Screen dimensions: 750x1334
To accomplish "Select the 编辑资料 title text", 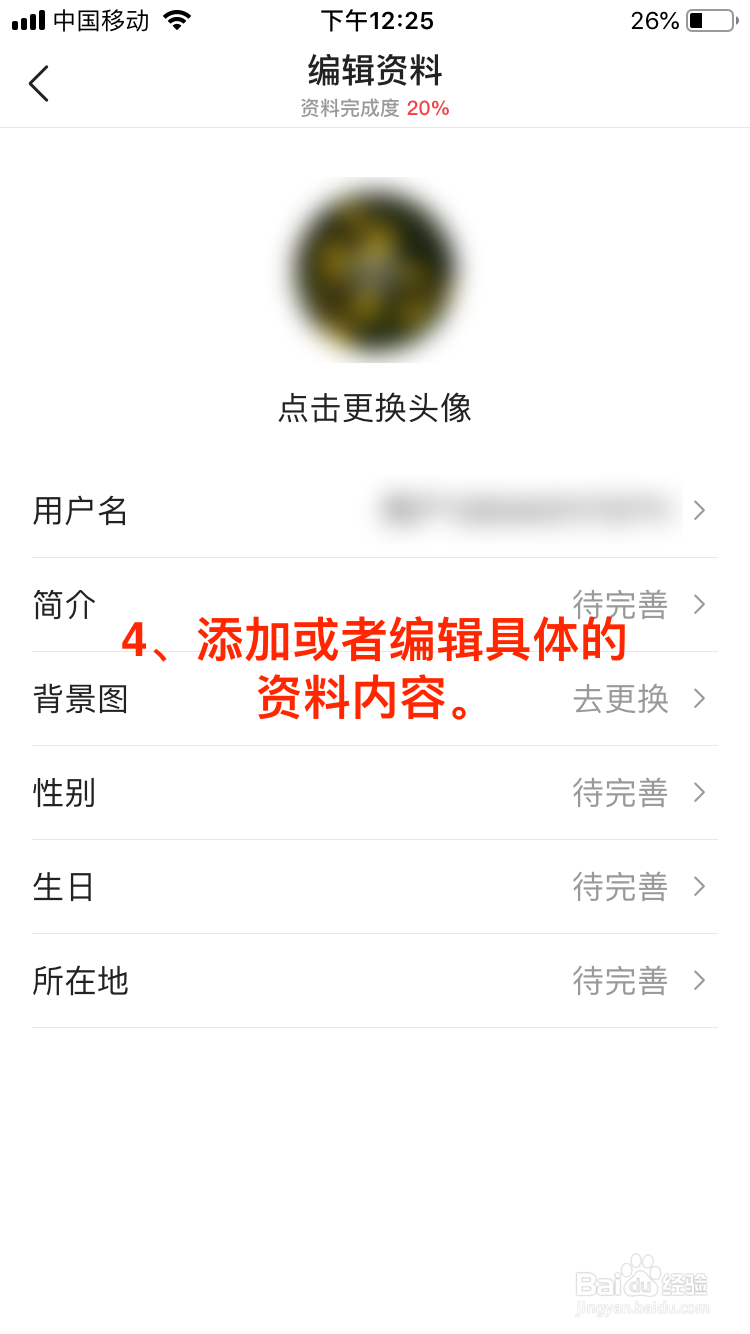I will (x=375, y=72).
